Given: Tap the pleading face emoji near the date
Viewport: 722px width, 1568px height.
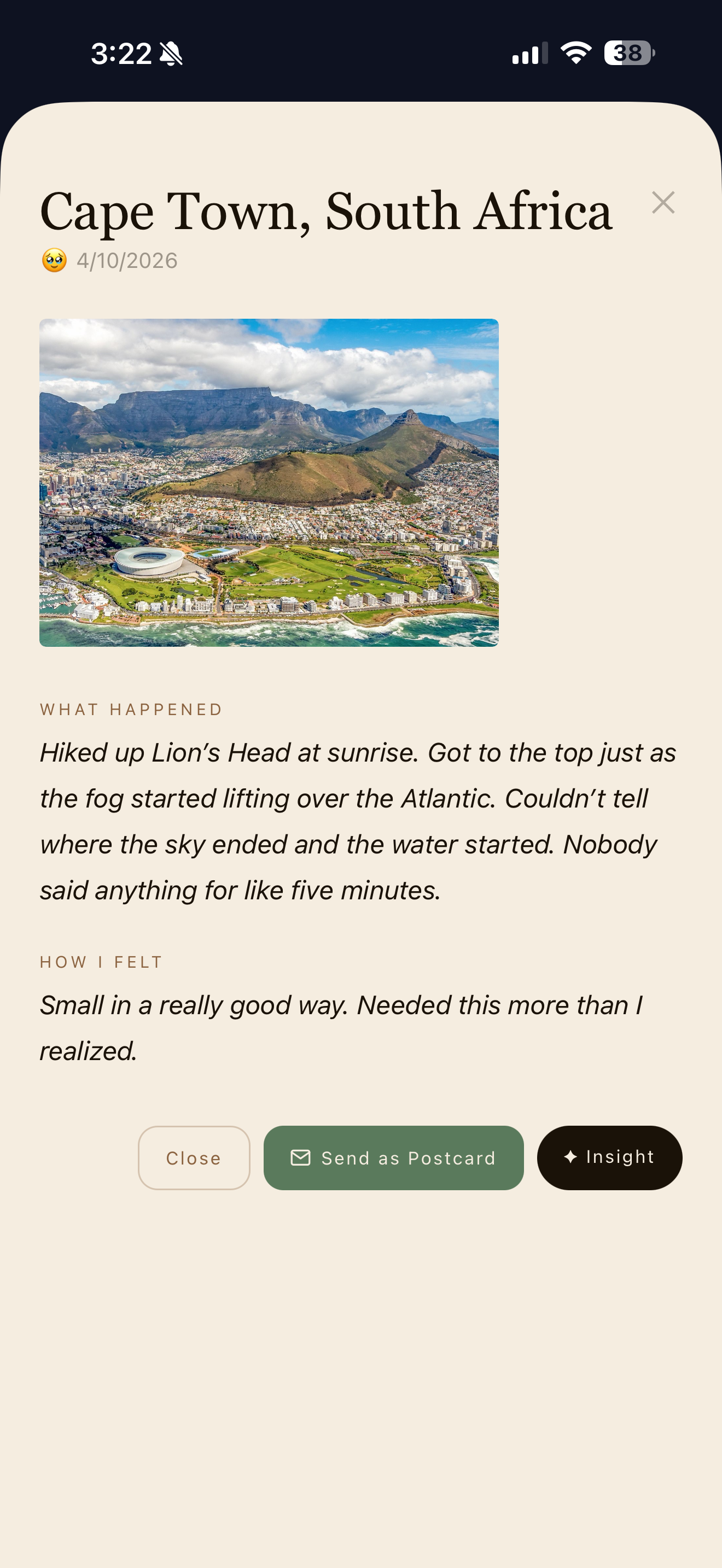Looking at the screenshot, I should point(53,261).
